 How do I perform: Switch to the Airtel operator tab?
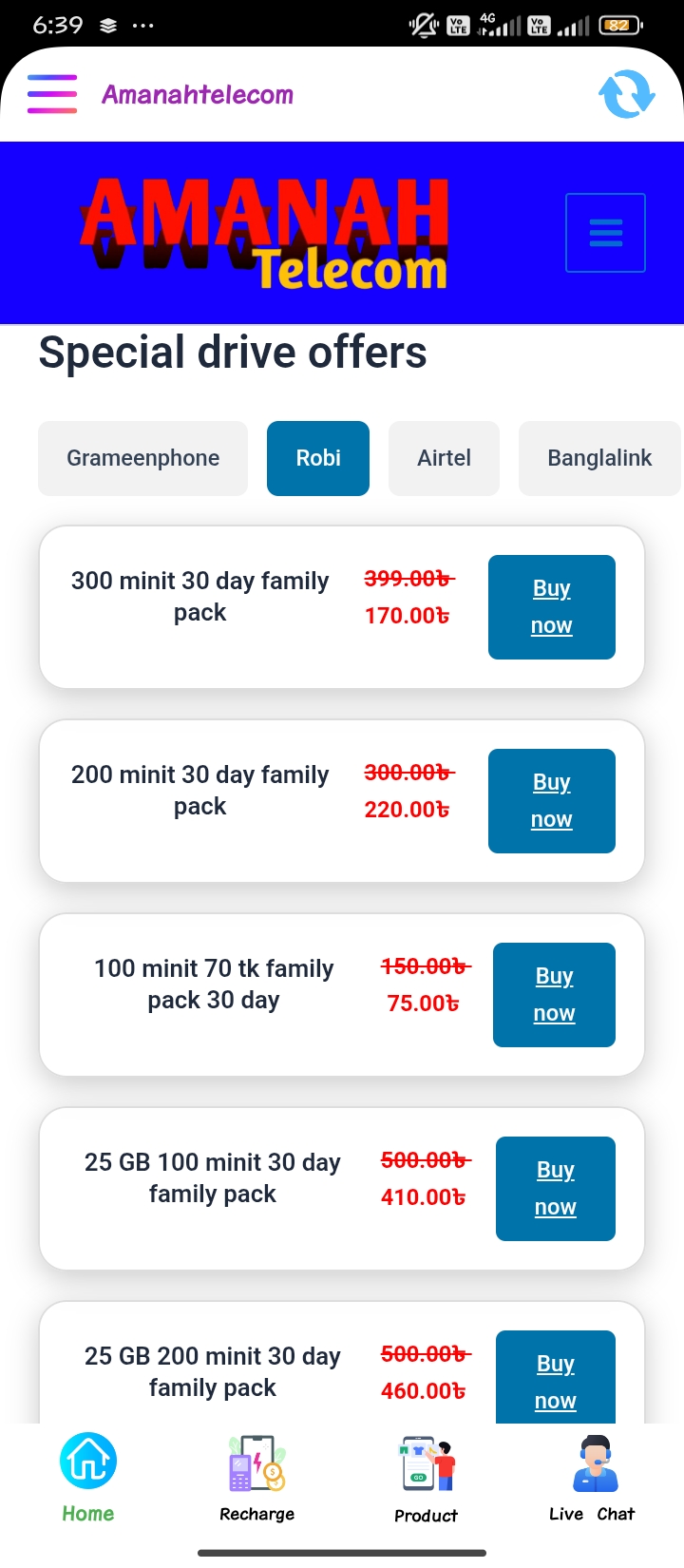pyautogui.click(x=443, y=458)
